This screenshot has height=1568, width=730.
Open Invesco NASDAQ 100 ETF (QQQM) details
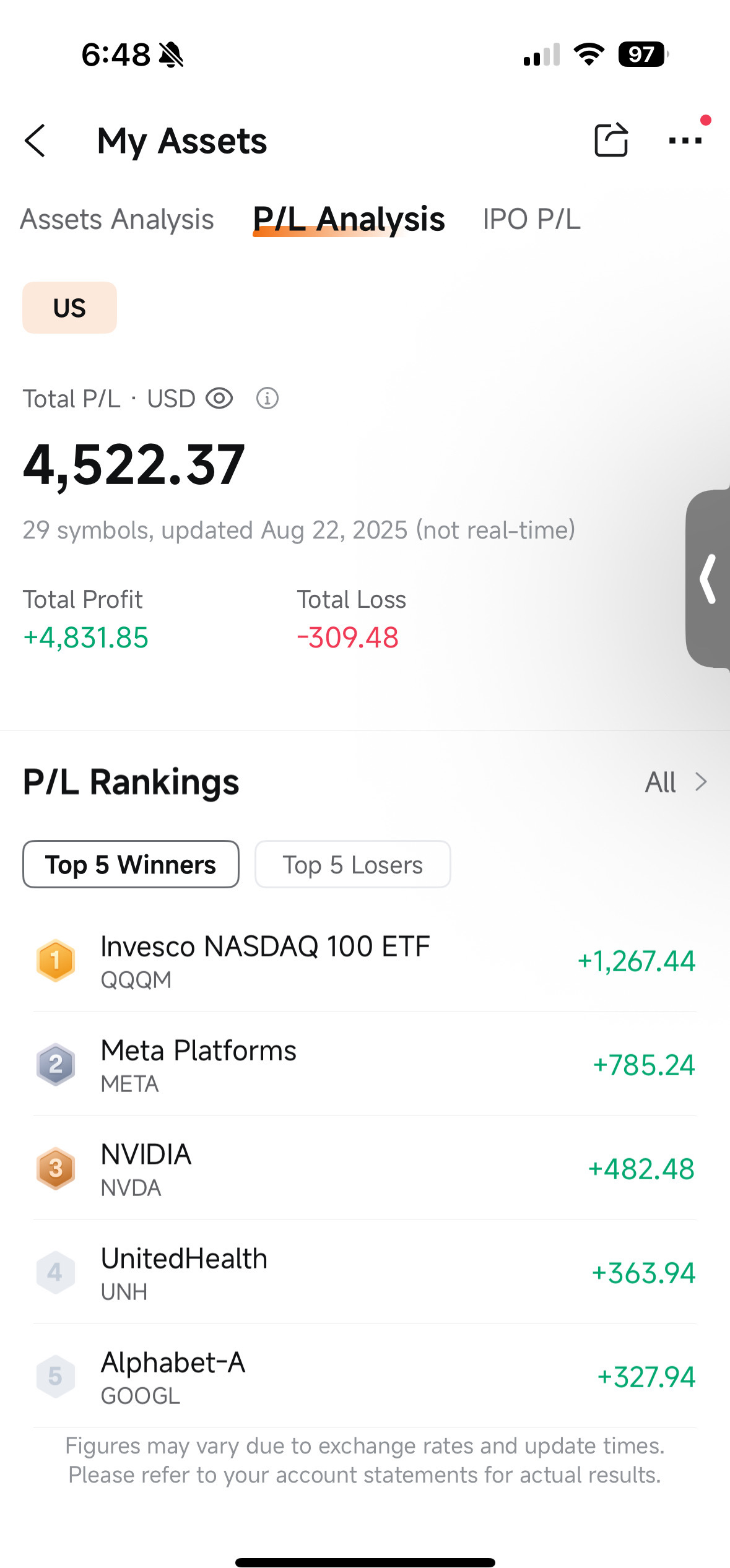365,961
